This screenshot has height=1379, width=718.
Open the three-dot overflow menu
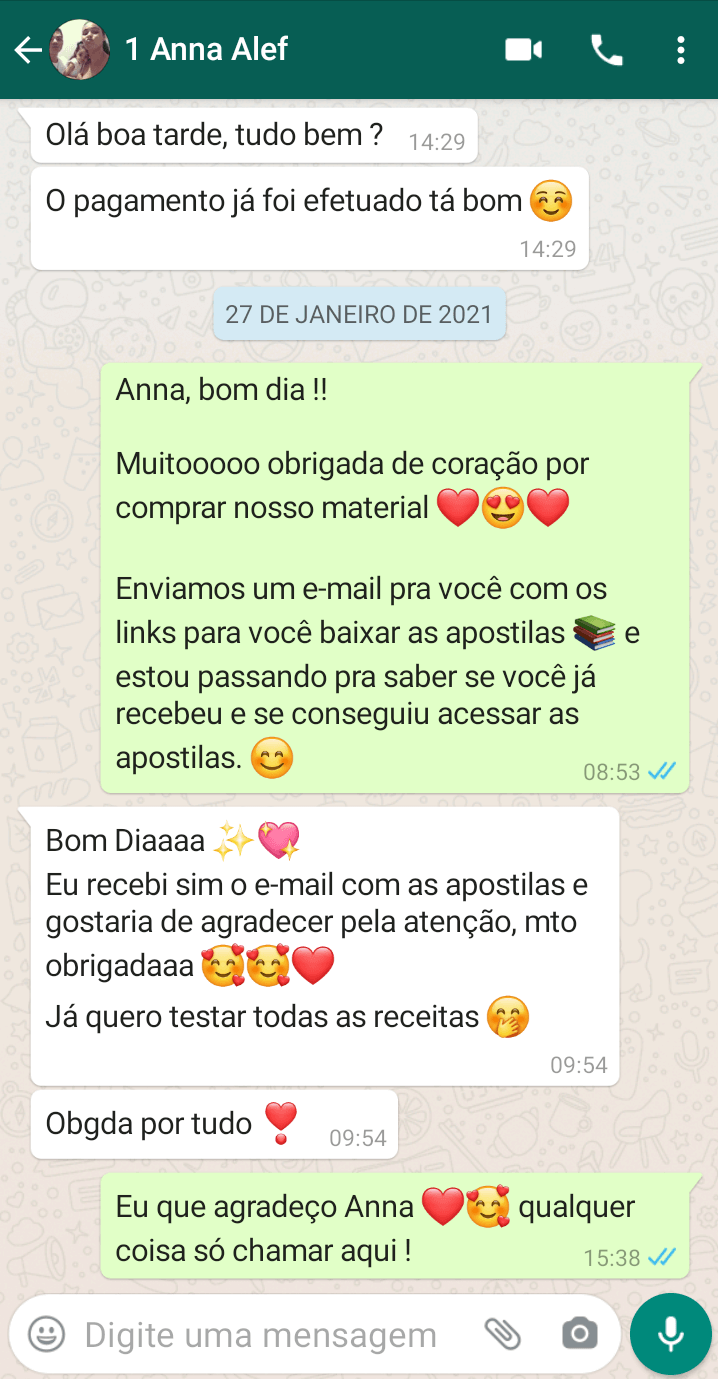(681, 50)
